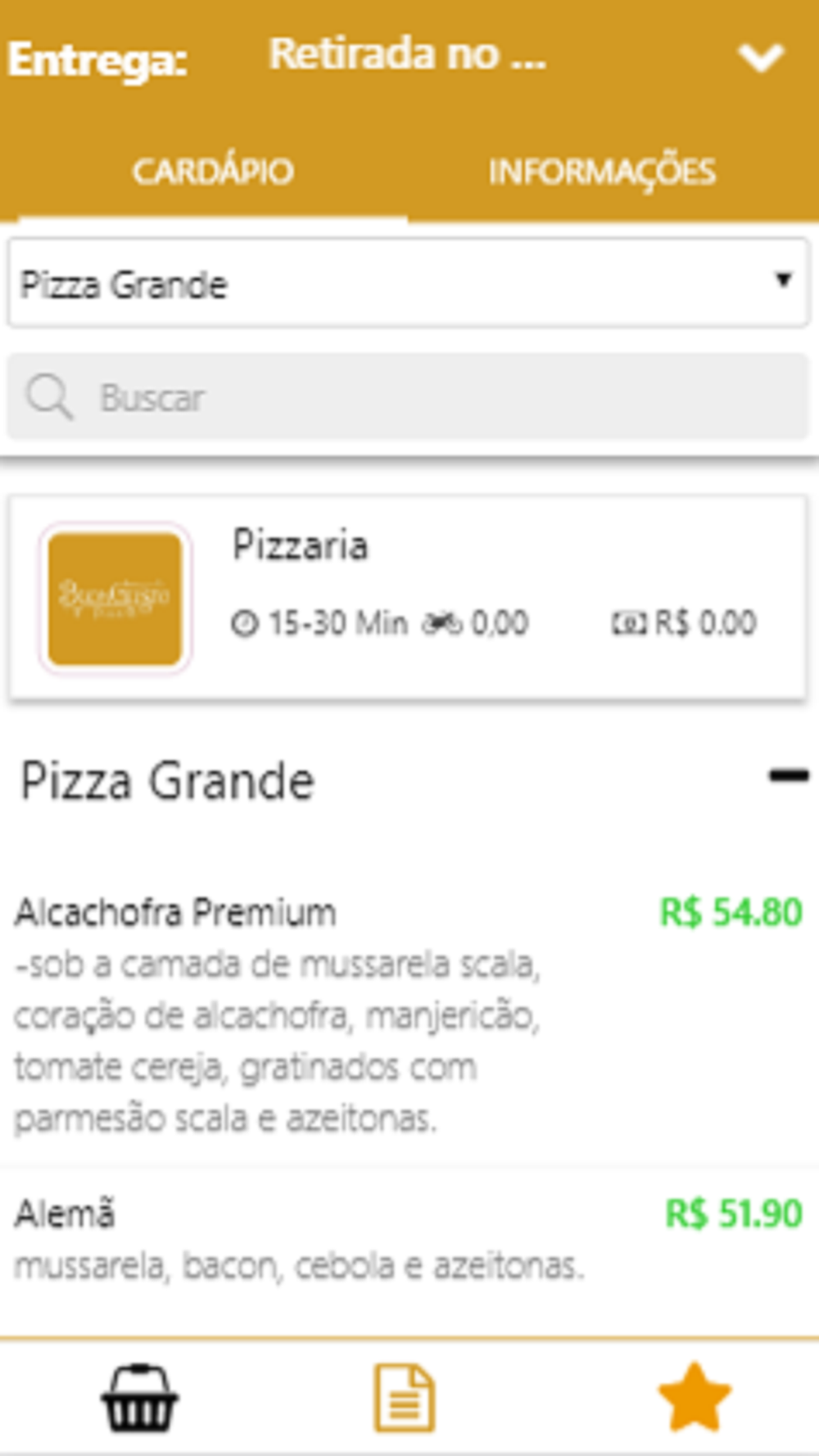The height and width of the screenshot is (1456, 819).
Task: Tap the Buscar search field
Action: (409, 397)
